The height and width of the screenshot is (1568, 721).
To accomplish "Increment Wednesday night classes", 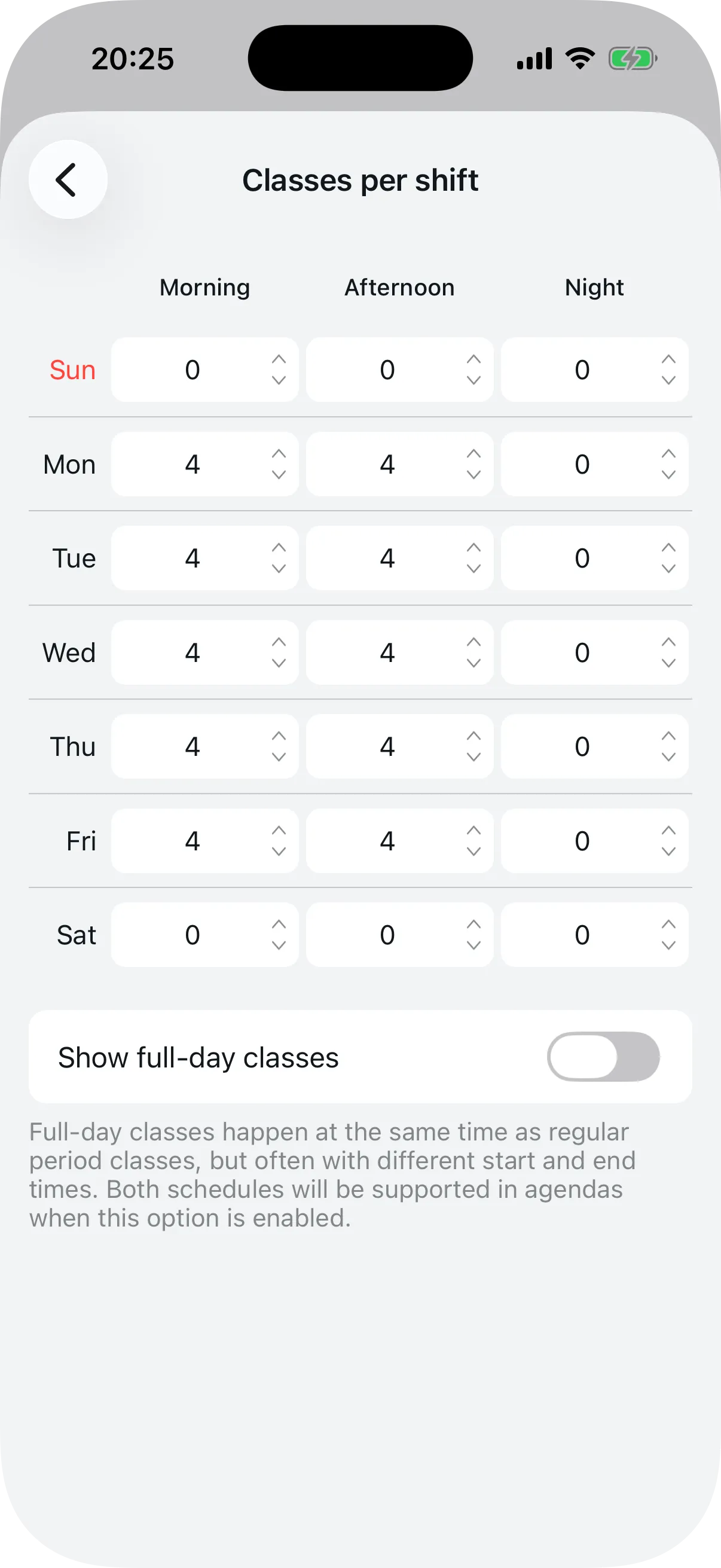I will 668,642.
